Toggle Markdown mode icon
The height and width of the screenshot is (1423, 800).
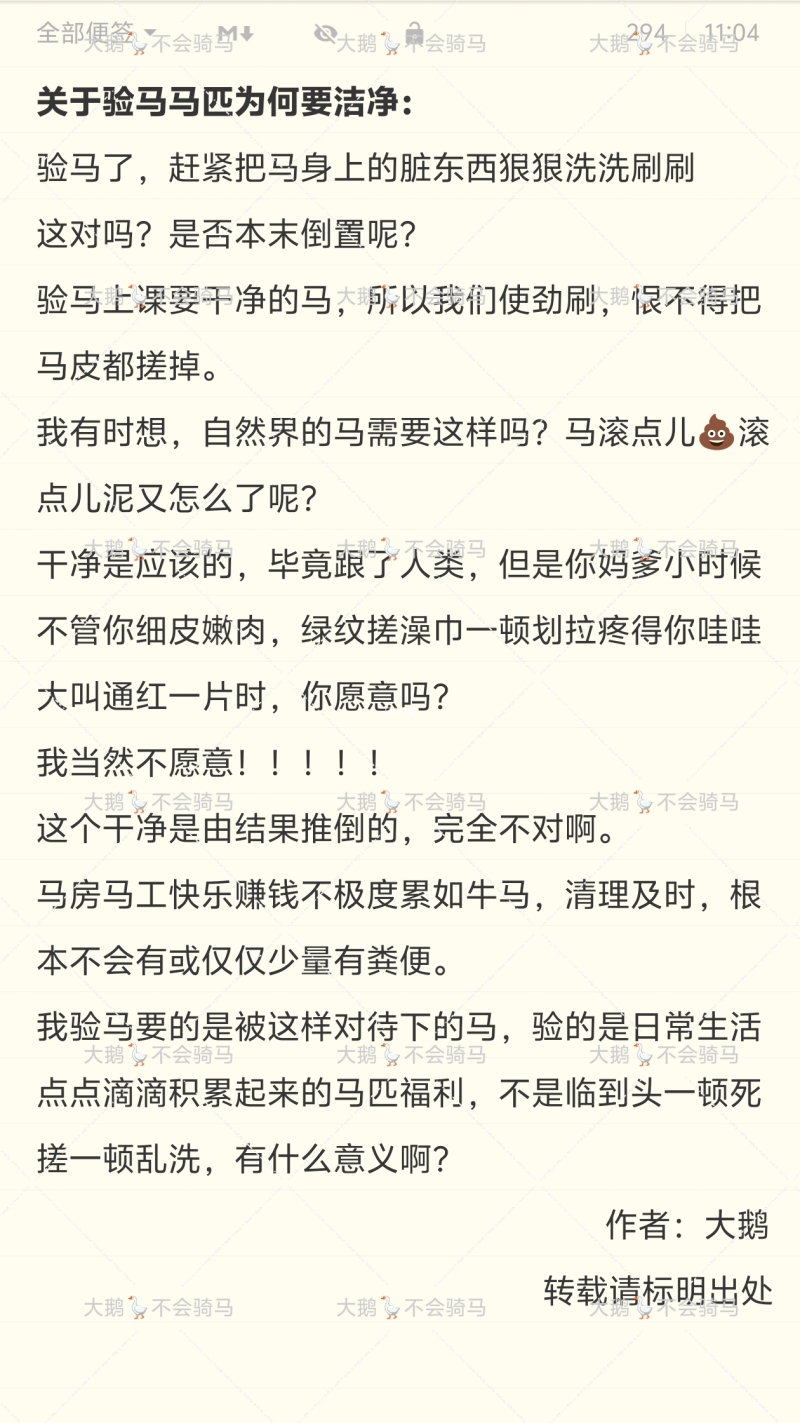(236, 33)
